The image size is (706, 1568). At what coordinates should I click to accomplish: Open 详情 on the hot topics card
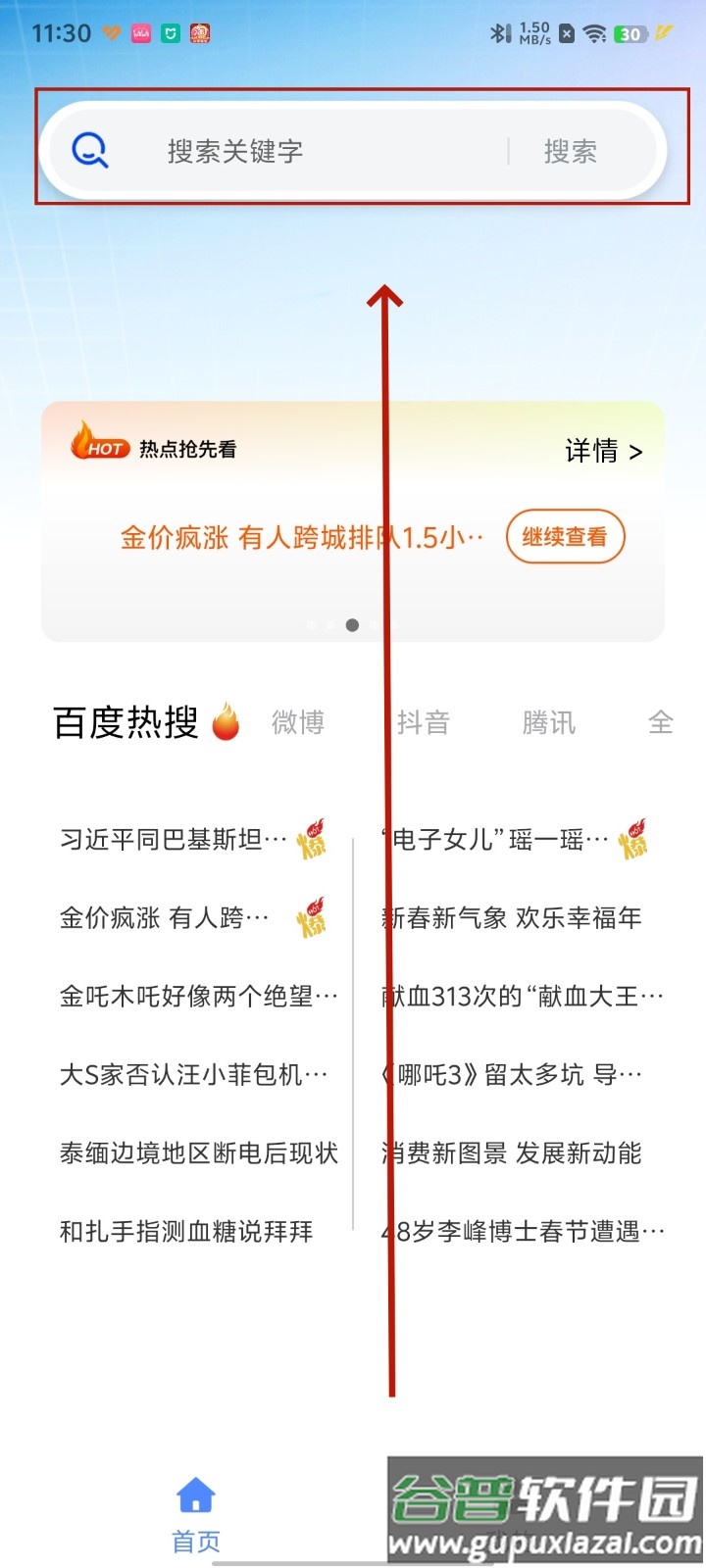click(x=603, y=451)
